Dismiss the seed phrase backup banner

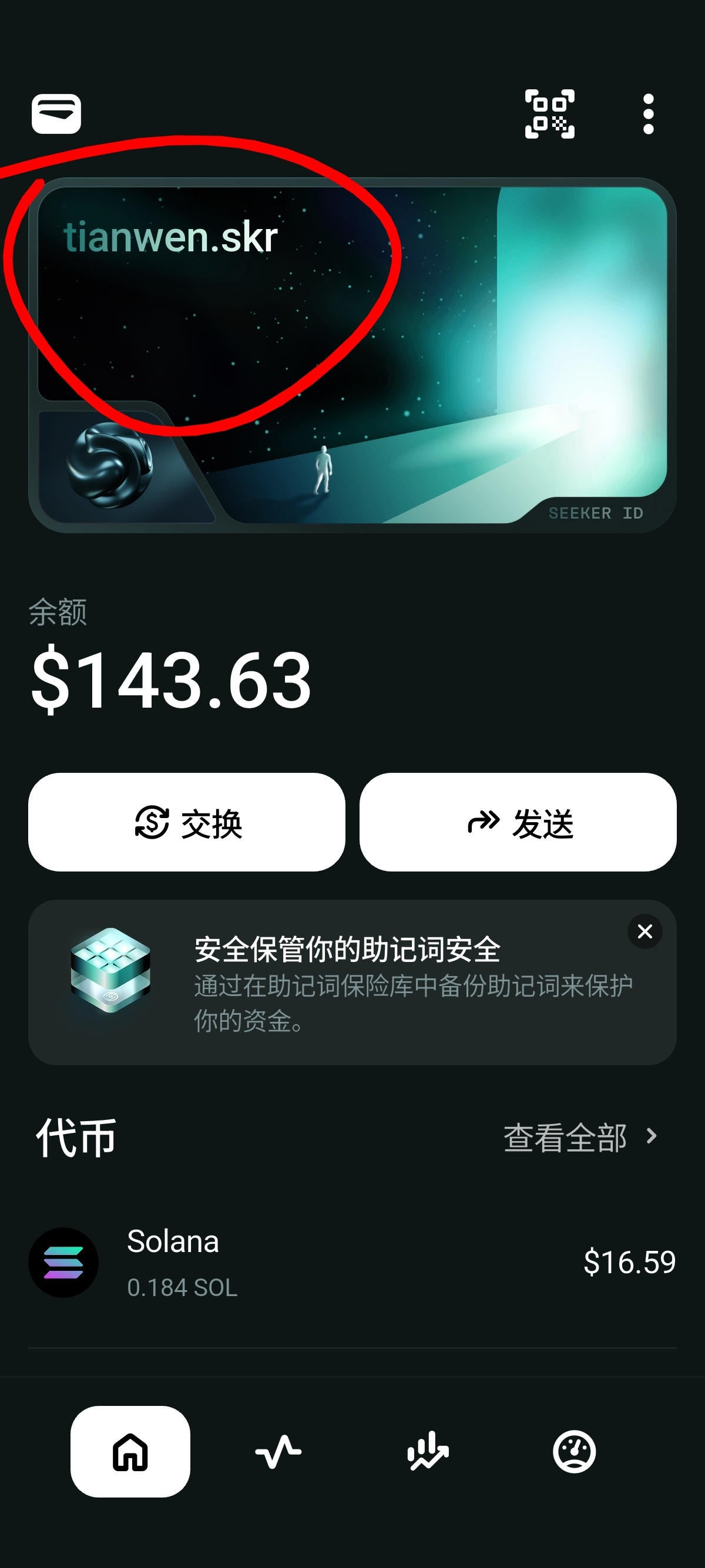click(x=644, y=931)
